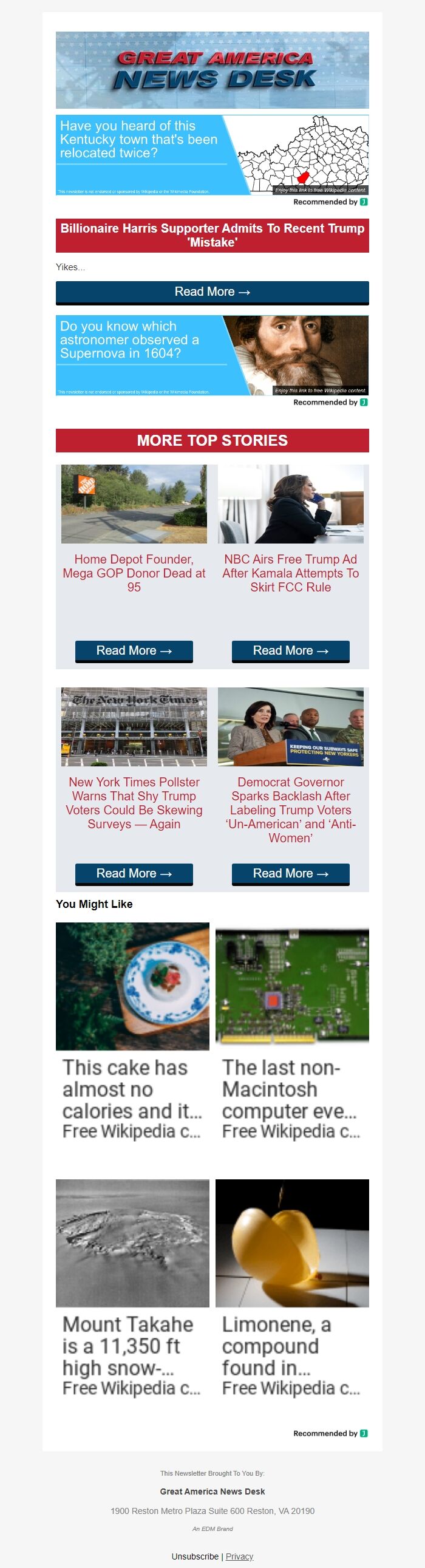
Task: Read more on the NBC Trump ad story
Action: pyautogui.click(x=290, y=650)
